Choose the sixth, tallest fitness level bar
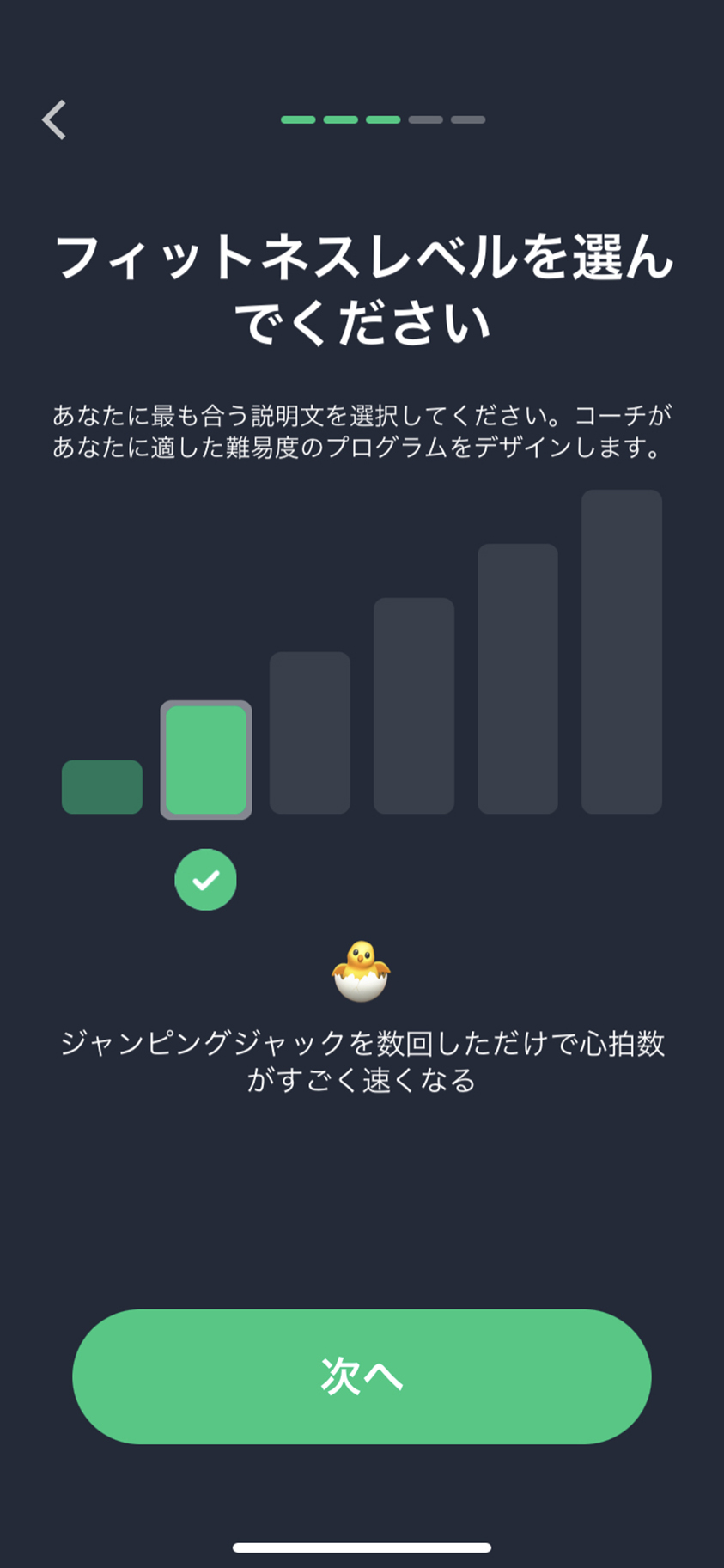724x1568 pixels. 622,651
